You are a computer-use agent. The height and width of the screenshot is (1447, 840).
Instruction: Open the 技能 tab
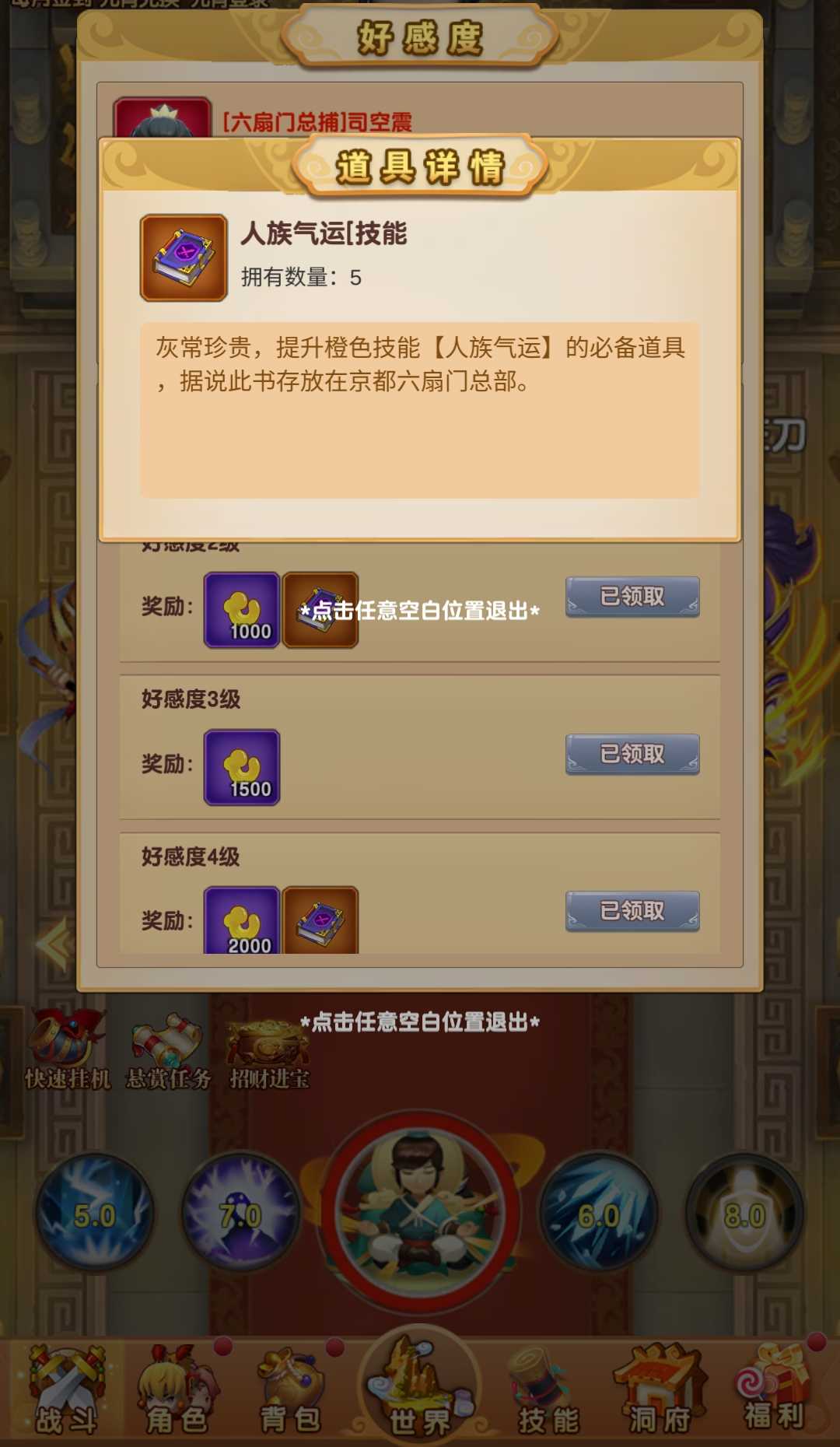tap(548, 1392)
